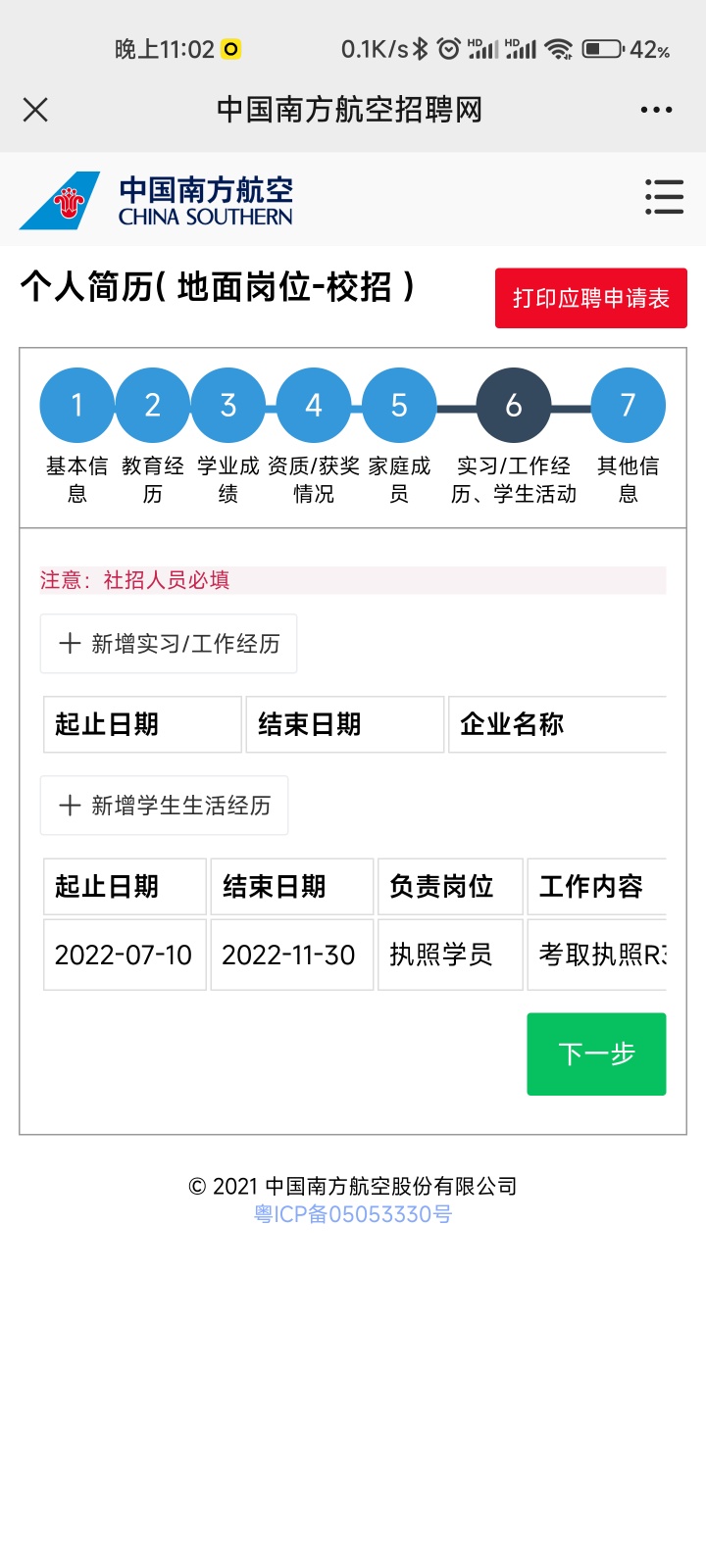Switch to step 4 资质/获奖情况
This screenshot has width=706, height=1568.
[313, 406]
